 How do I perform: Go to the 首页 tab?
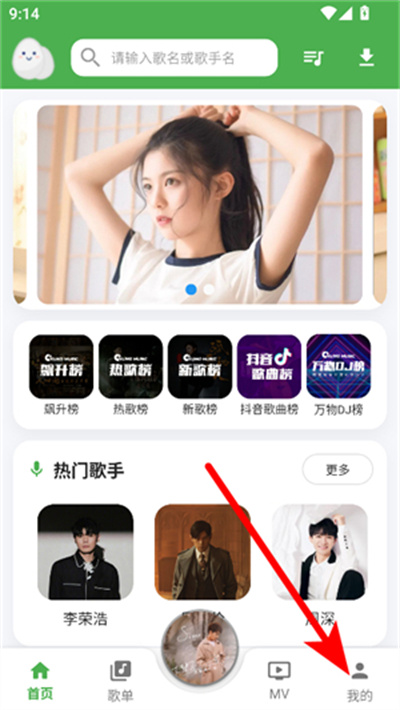[40, 681]
